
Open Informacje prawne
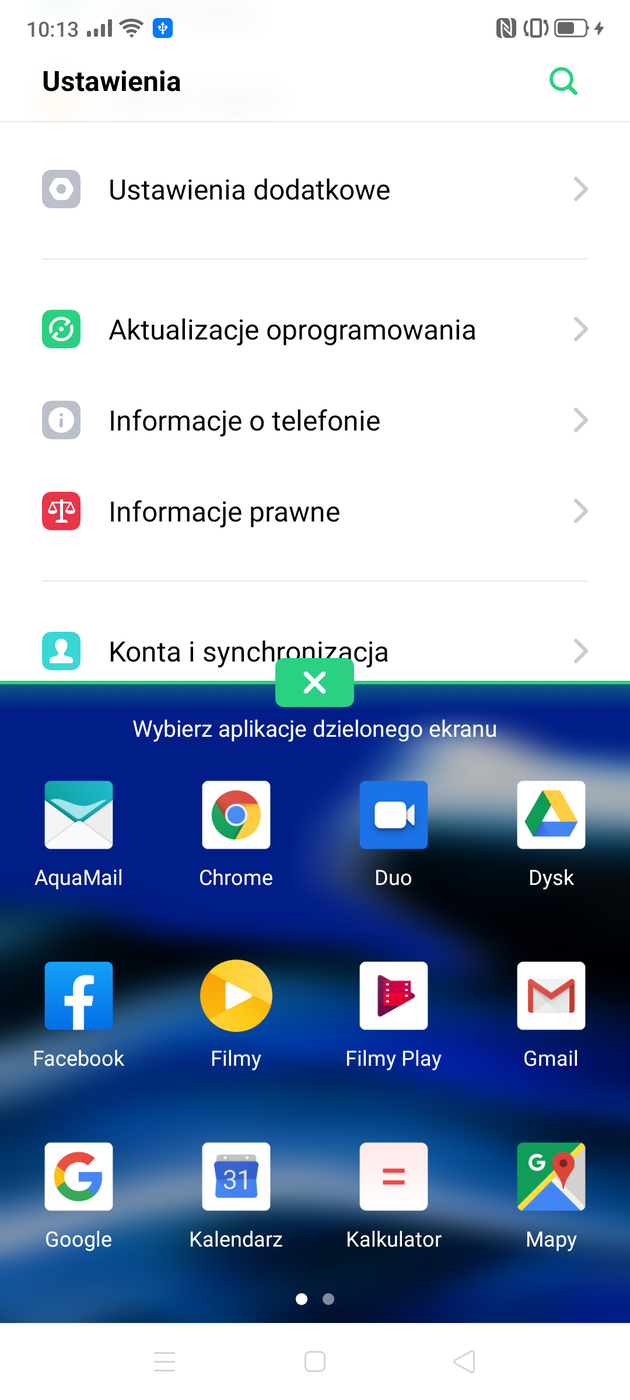point(314,512)
